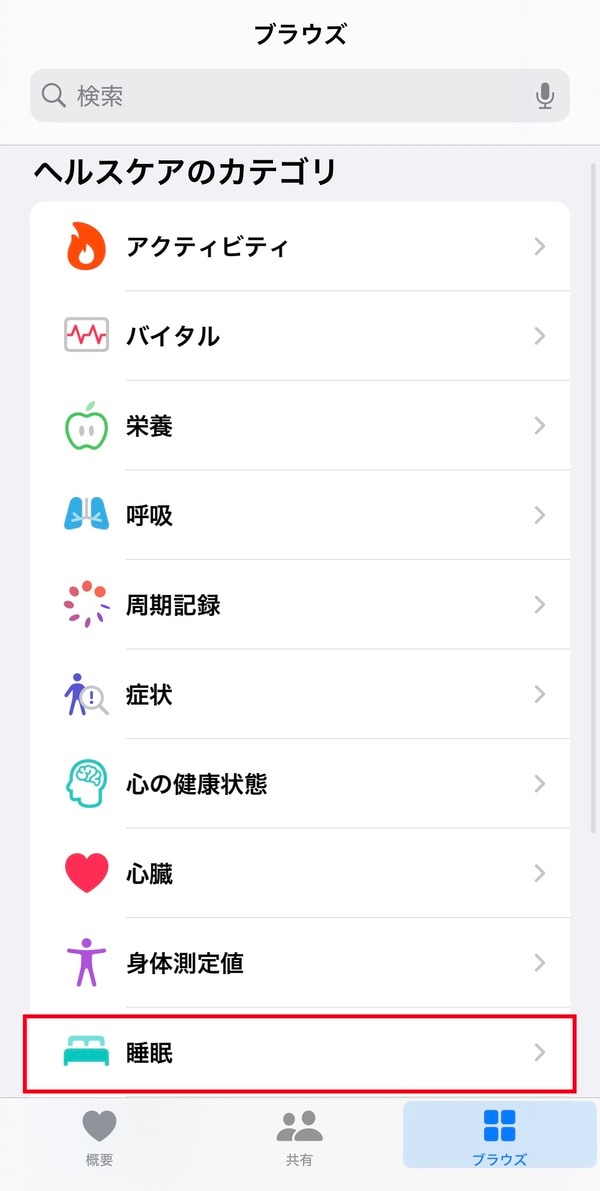This screenshot has height=1191, width=600.
Task: Open the 心臓 category
Action: click(x=300, y=873)
